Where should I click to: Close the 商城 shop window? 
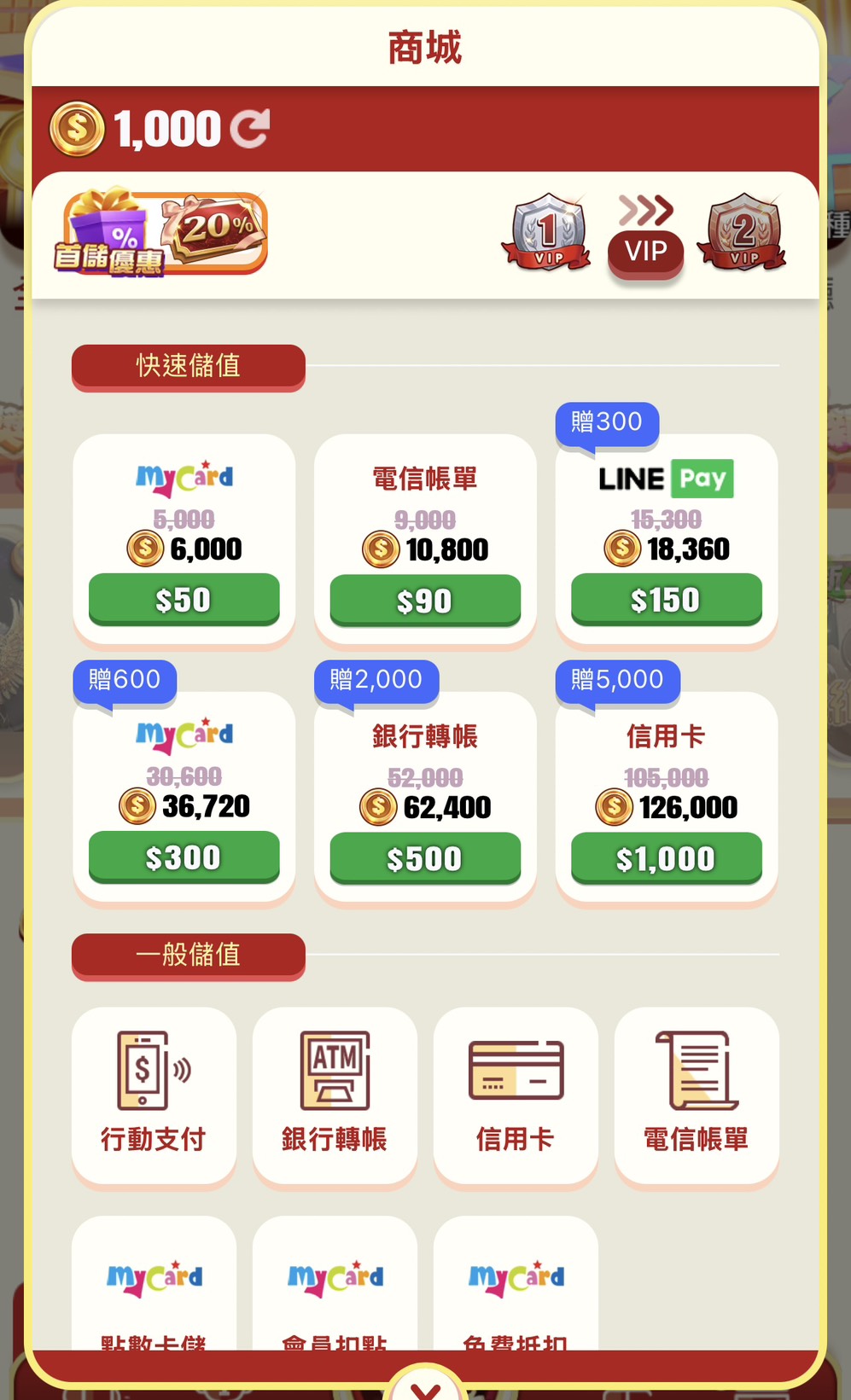(x=425, y=1388)
